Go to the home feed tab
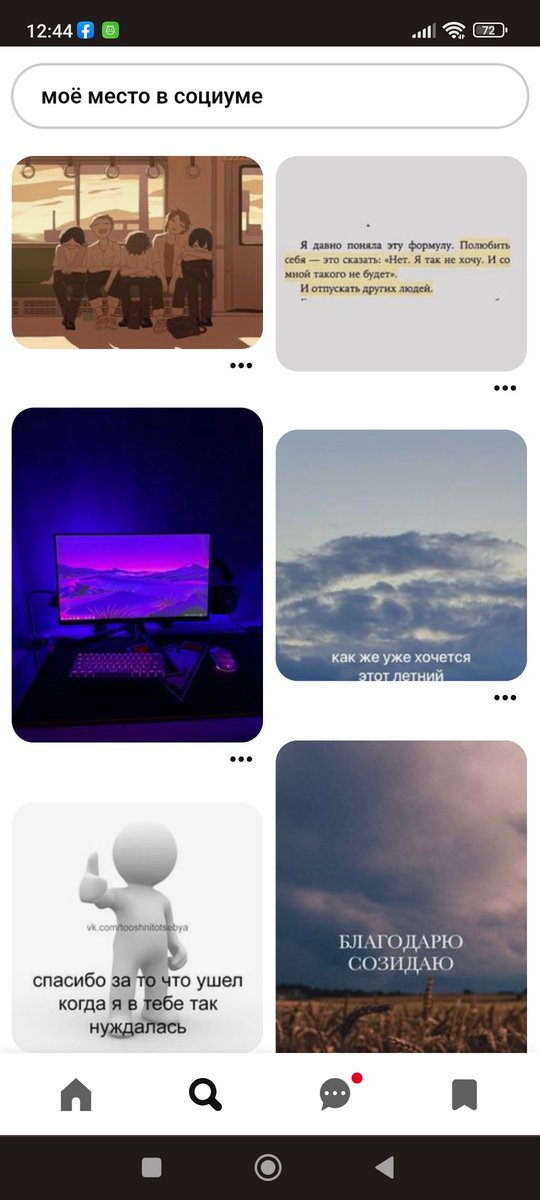540x1200 pixels. tap(76, 1095)
